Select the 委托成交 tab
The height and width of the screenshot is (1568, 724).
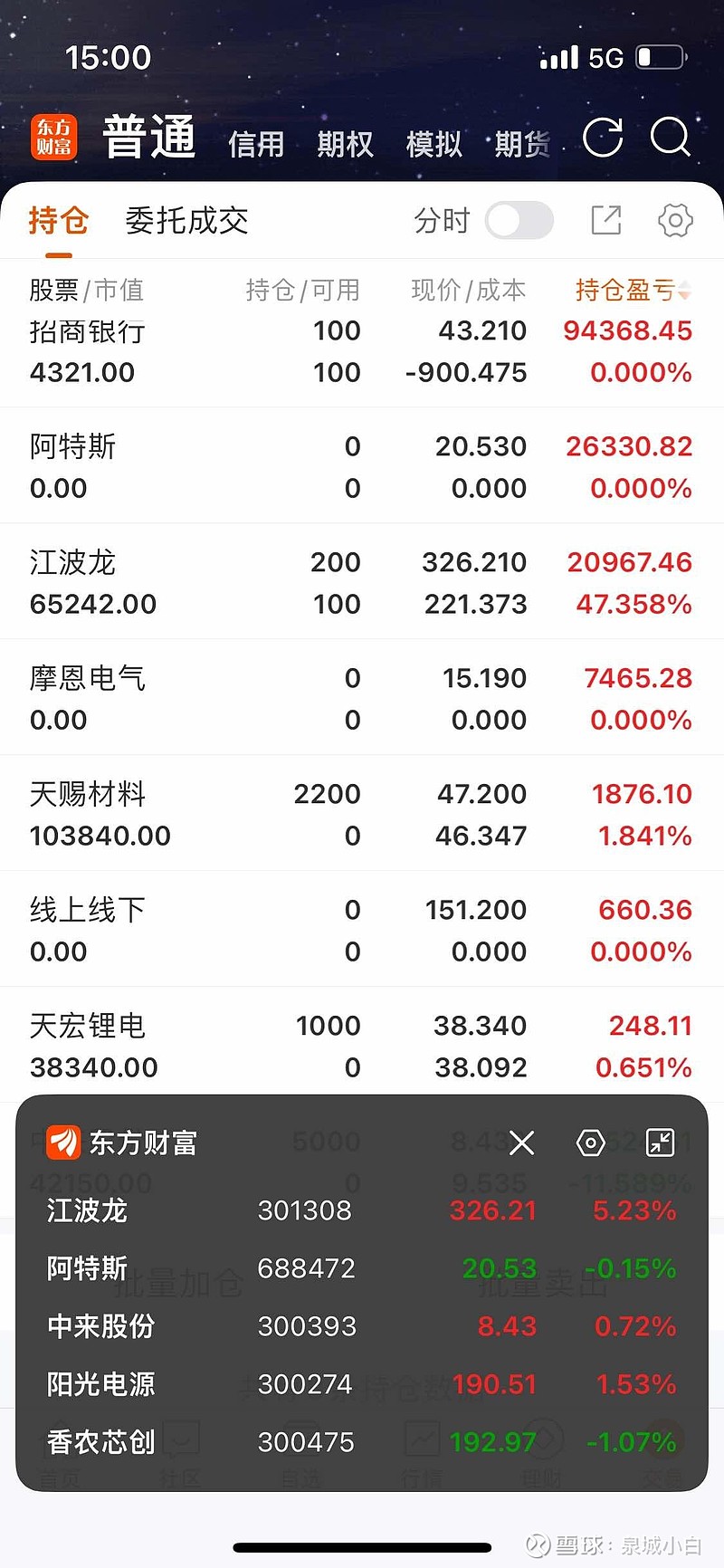point(186,220)
